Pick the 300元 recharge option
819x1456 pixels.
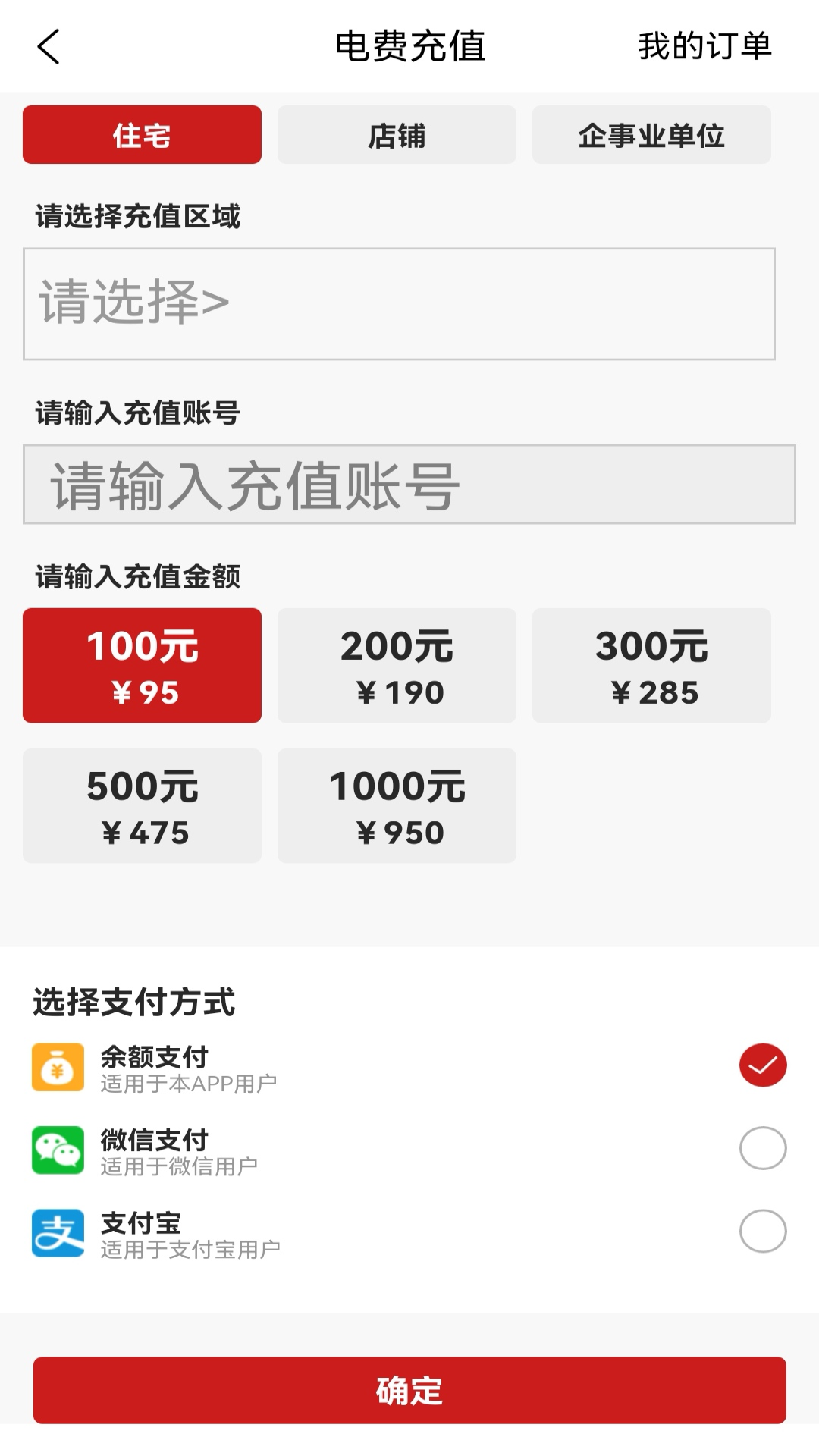coord(651,665)
